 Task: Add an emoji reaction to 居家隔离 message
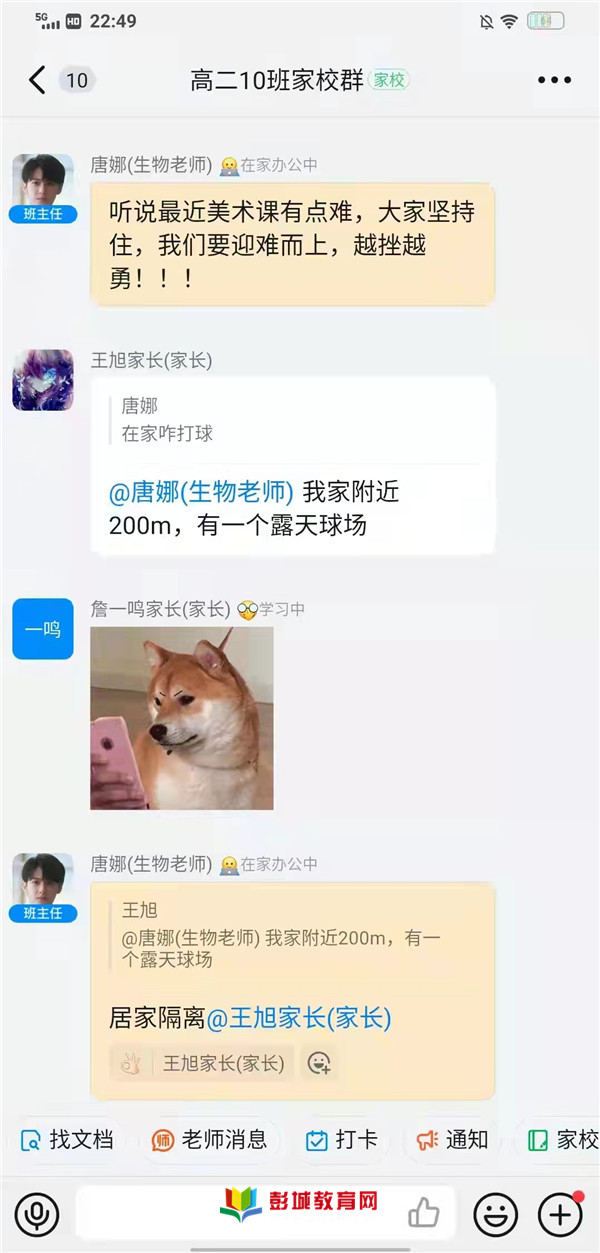(319, 1062)
